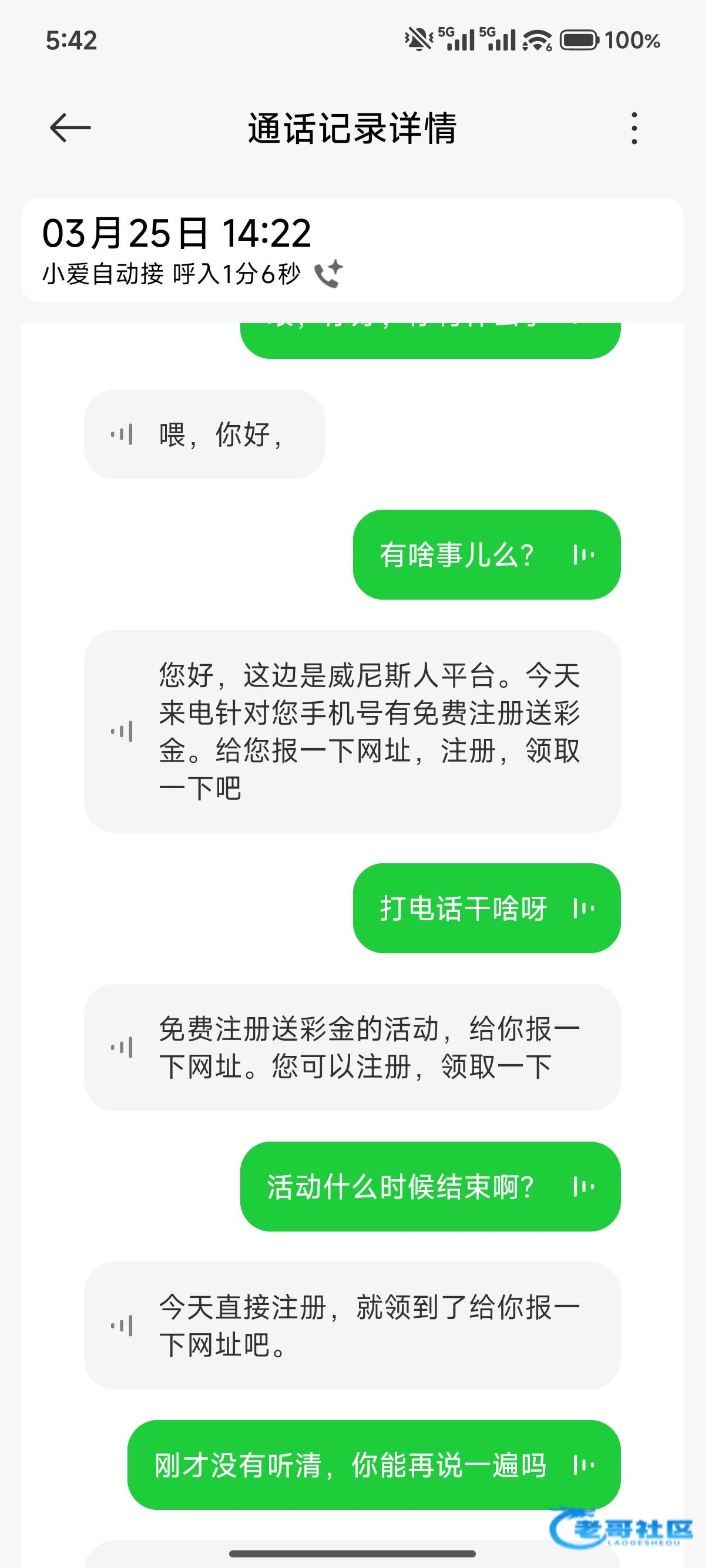Play the '打电话干啥呀' reply audio
The image size is (705, 1568).
(583, 908)
